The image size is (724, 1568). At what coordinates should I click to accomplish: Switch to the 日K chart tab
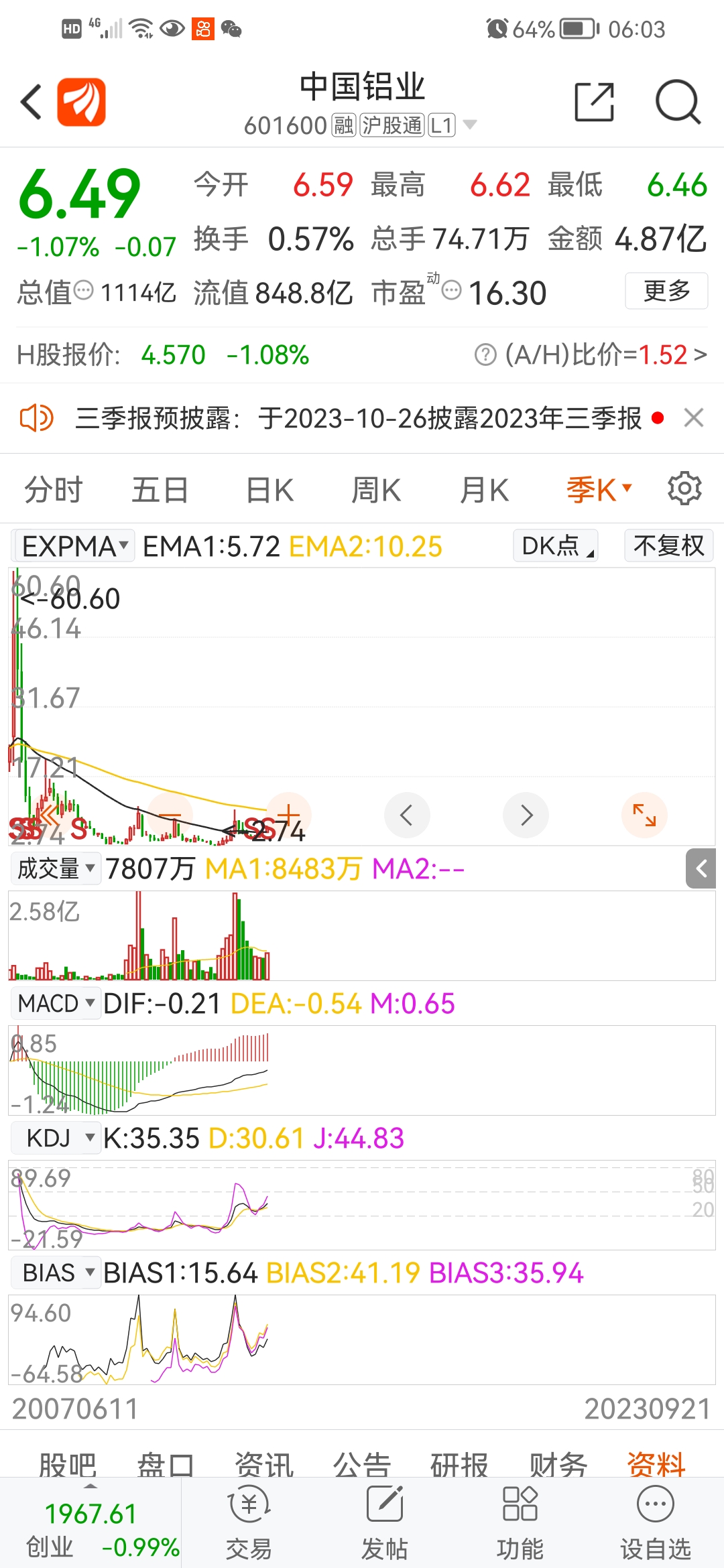pos(269,490)
